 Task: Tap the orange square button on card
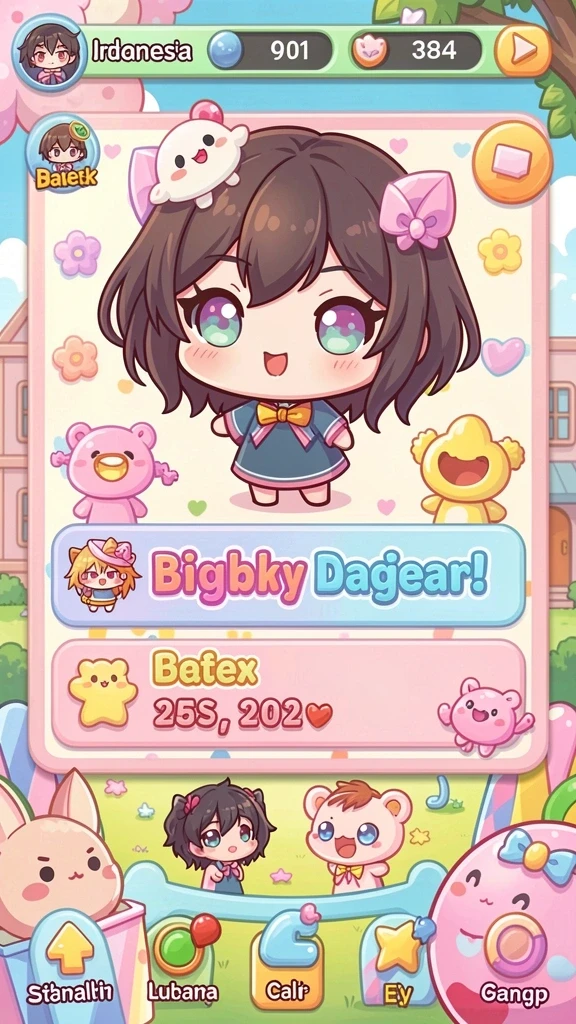click(512, 161)
